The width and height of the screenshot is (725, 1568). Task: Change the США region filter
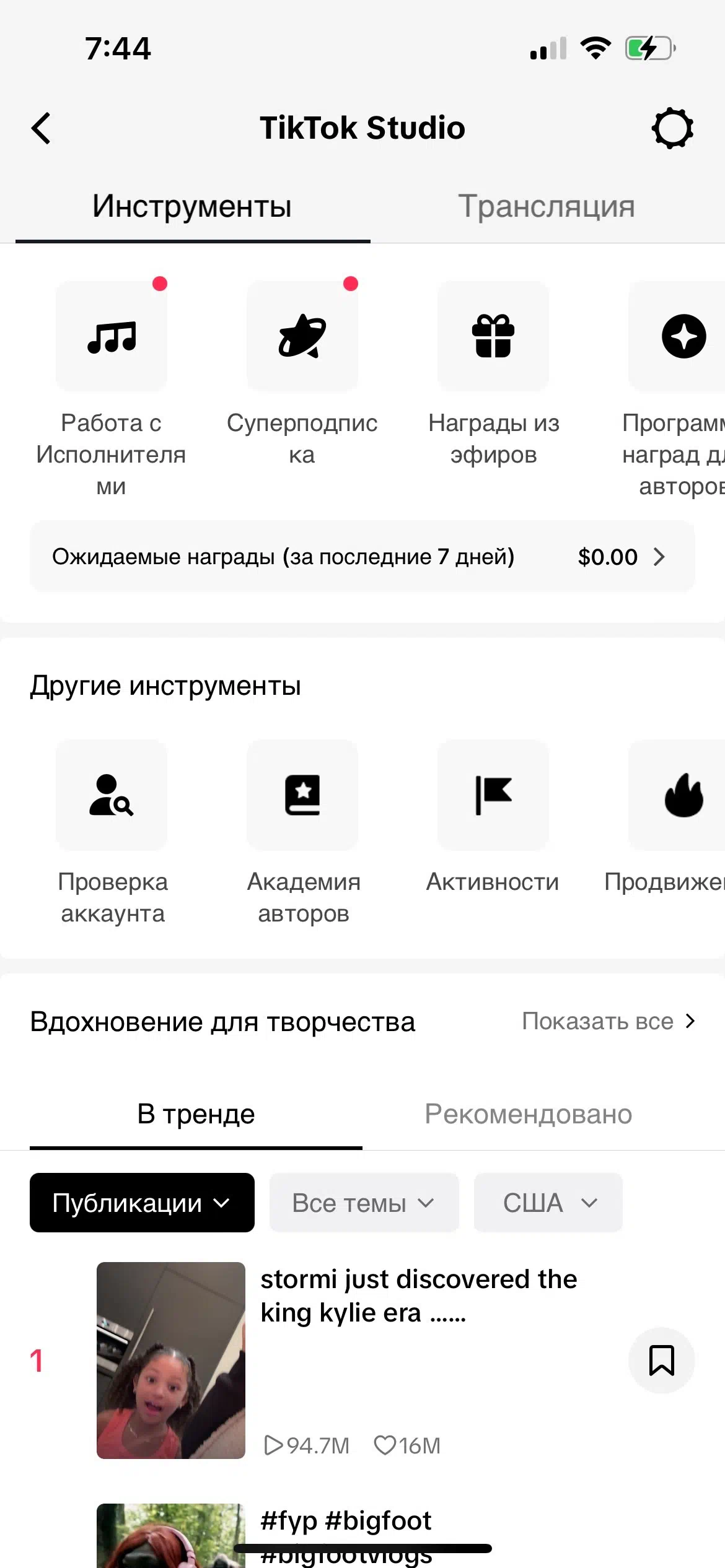548,1203
